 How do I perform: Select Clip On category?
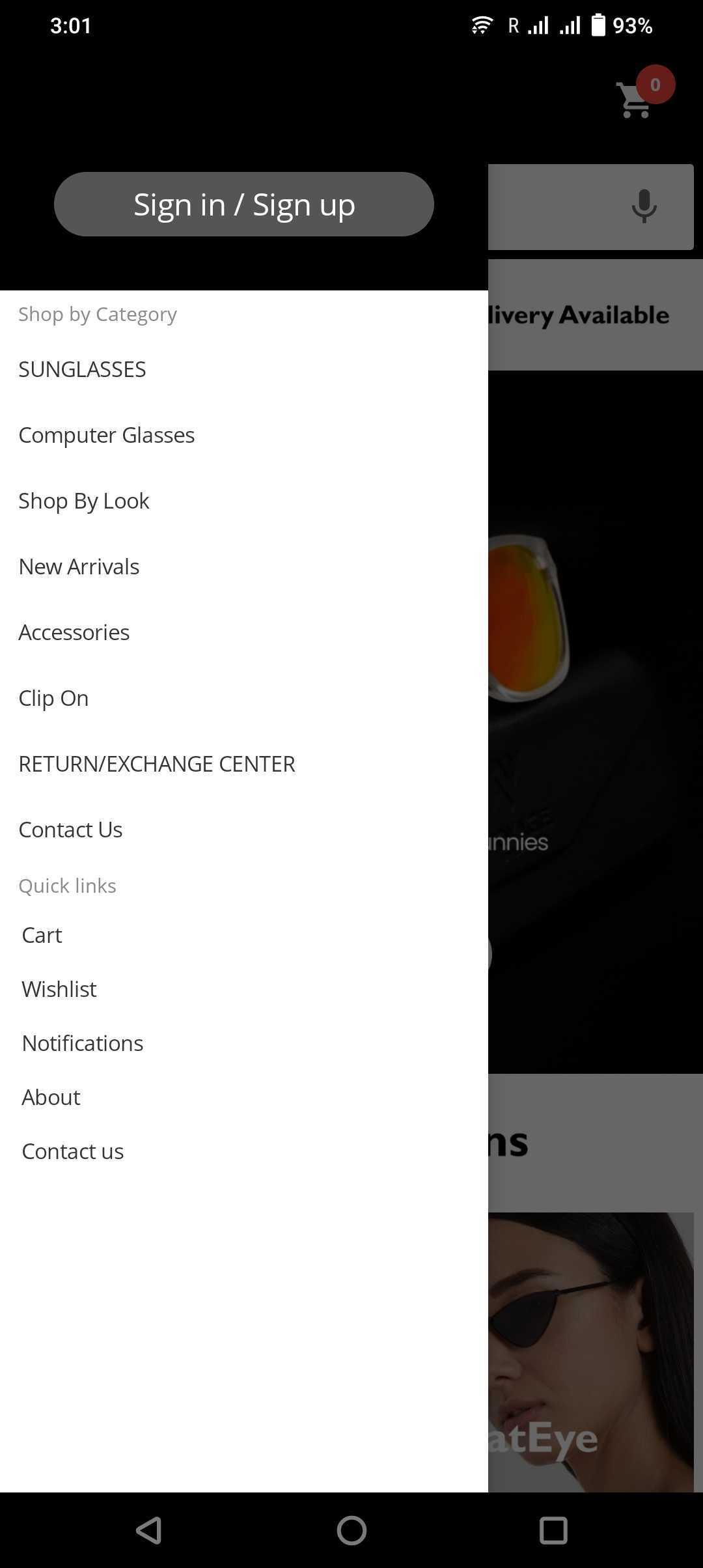(53, 698)
